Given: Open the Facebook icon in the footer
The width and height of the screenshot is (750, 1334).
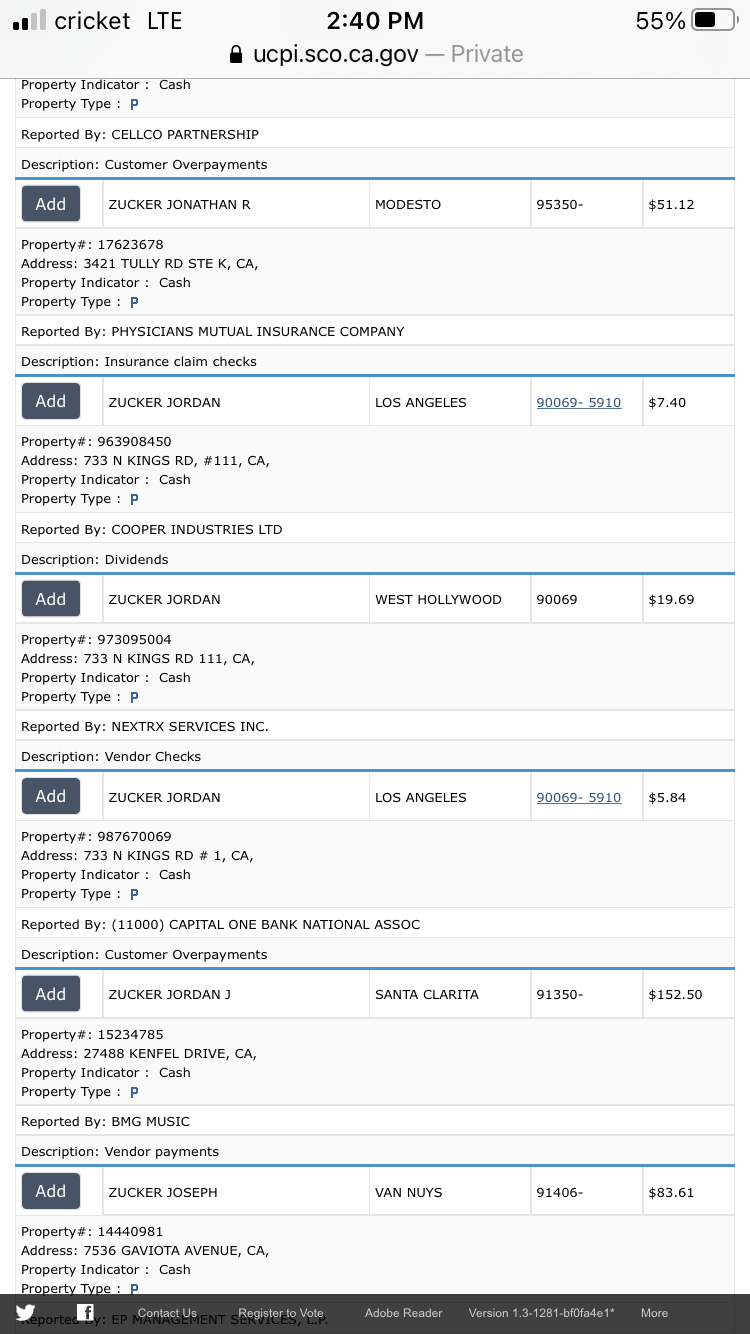Looking at the screenshot, I should (x=86, y=1313).
